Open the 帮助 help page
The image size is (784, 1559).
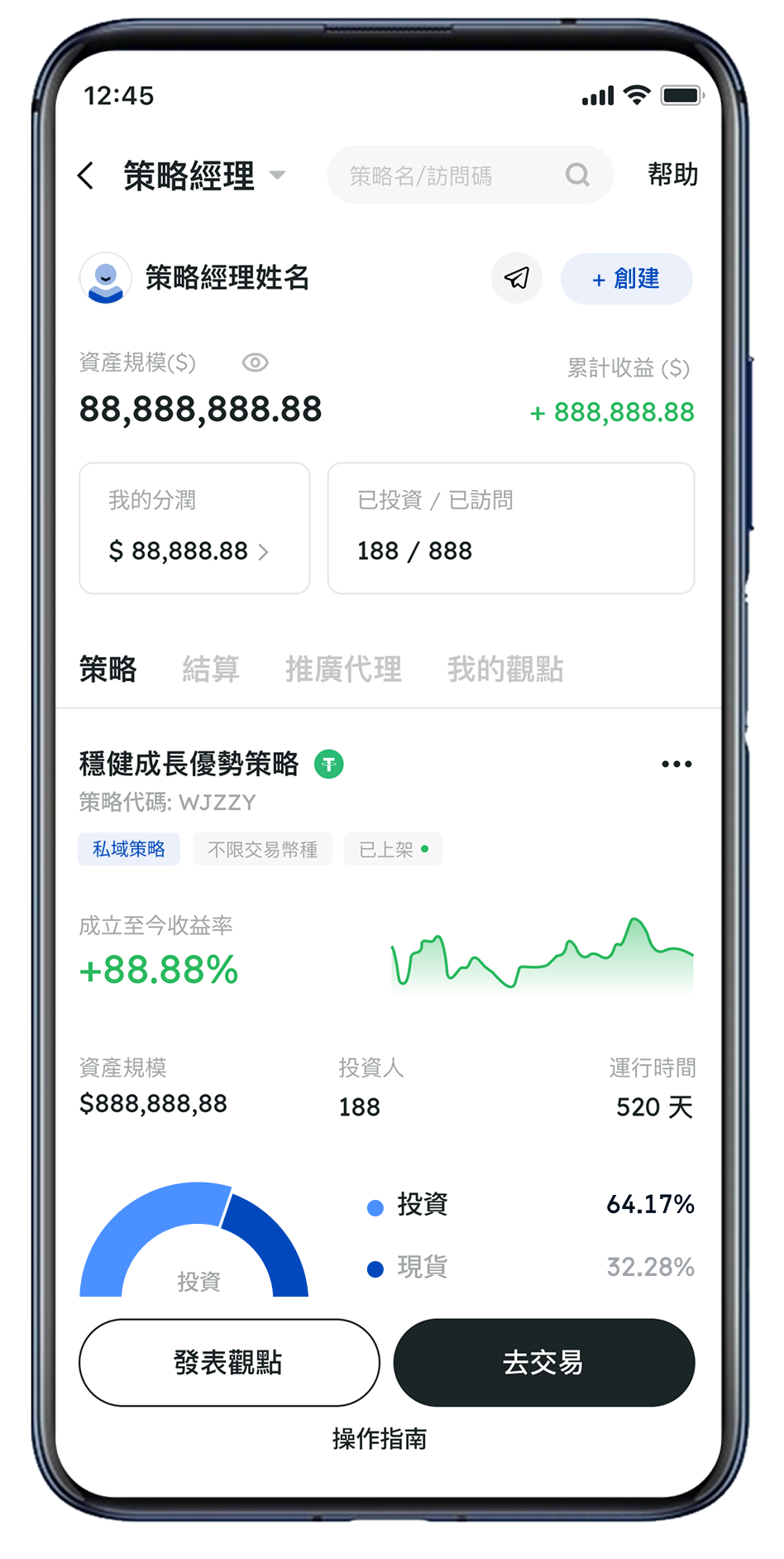(x=672, y=175)
